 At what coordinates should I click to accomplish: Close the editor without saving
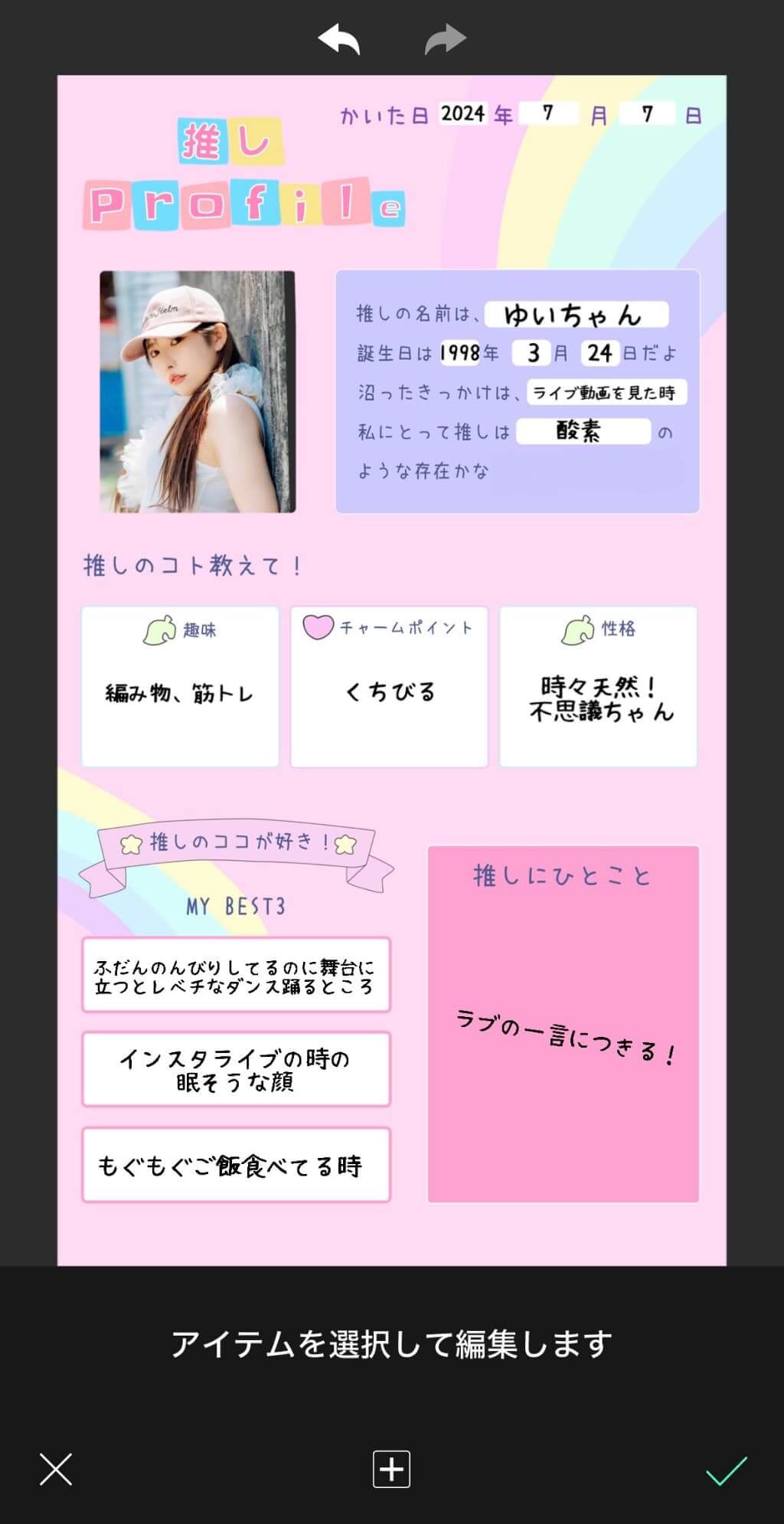[x=56, y=1469]
